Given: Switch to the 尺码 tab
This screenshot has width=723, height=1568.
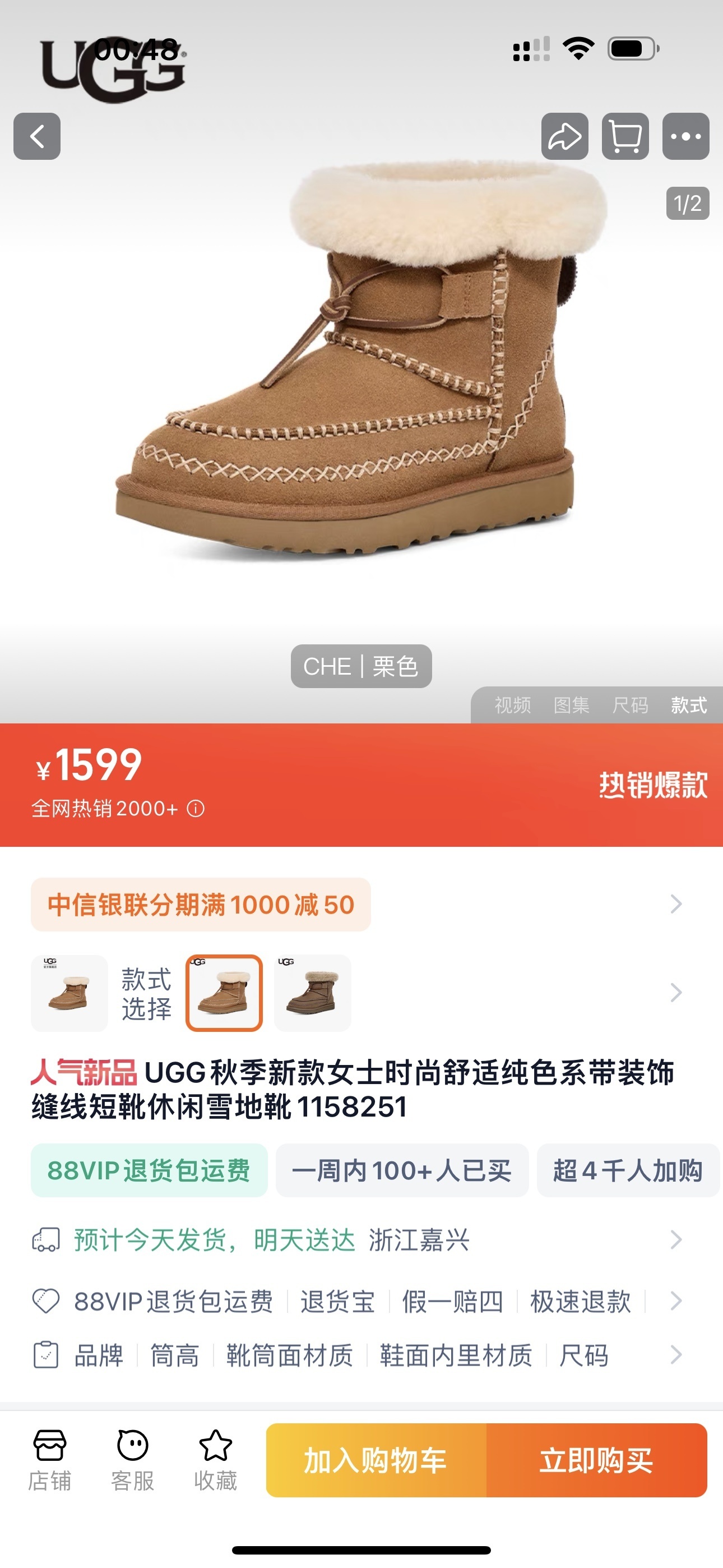Looking at the screenshot, I should [x=630, y=705].
